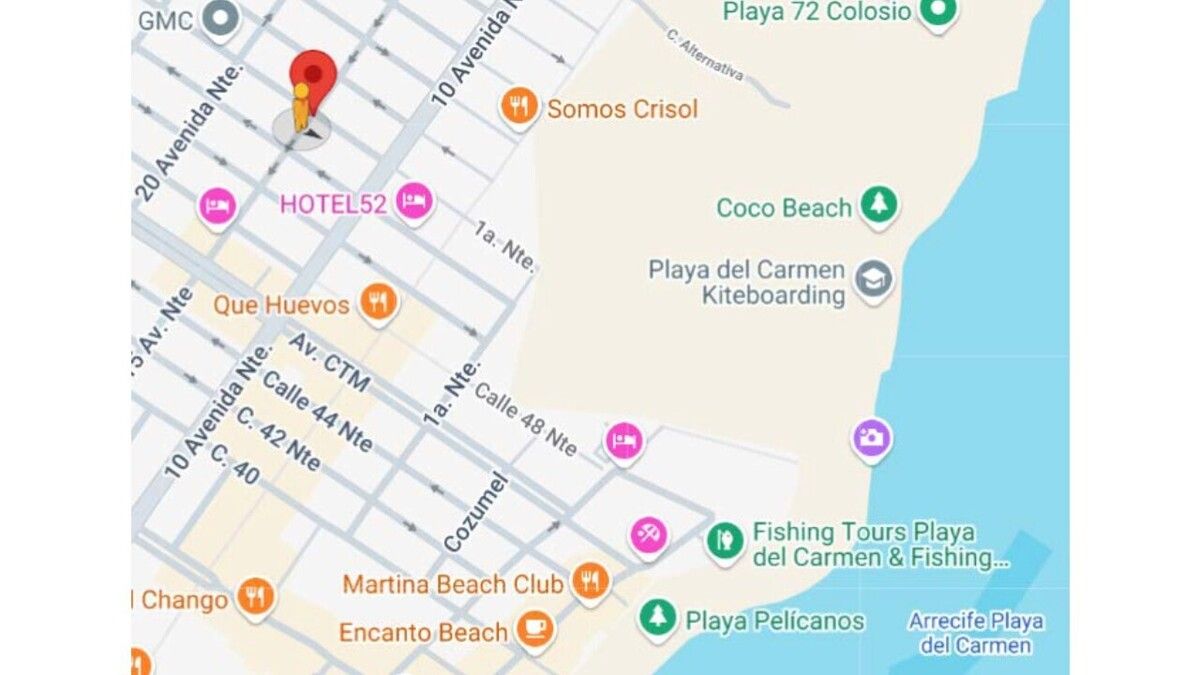Tap the Fishing Tours Playa del Carmen marker
The image size is (1200, 675).
(x=725, y=541)
